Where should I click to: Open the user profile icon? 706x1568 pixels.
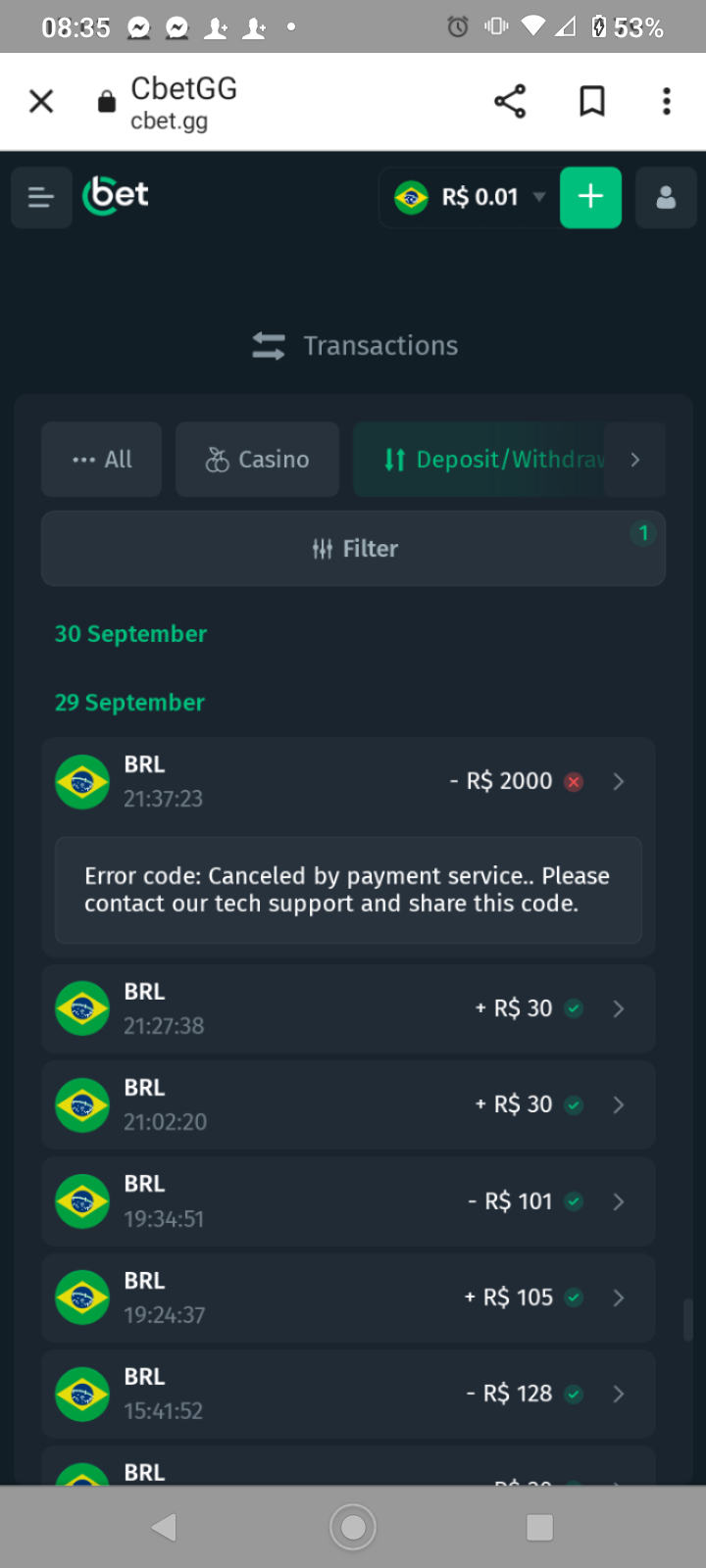point(666,197)
